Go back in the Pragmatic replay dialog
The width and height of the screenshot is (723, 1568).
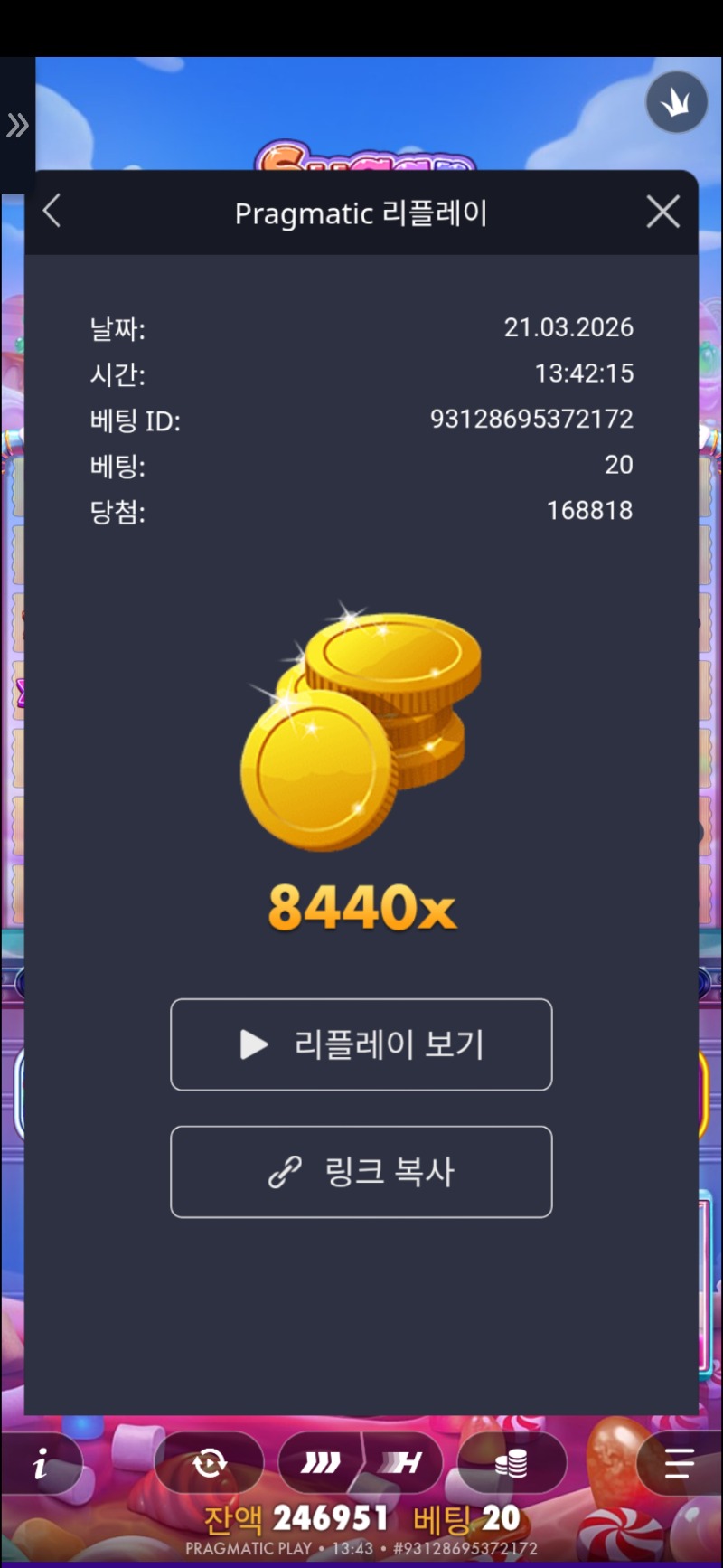(x=52, y=212)
